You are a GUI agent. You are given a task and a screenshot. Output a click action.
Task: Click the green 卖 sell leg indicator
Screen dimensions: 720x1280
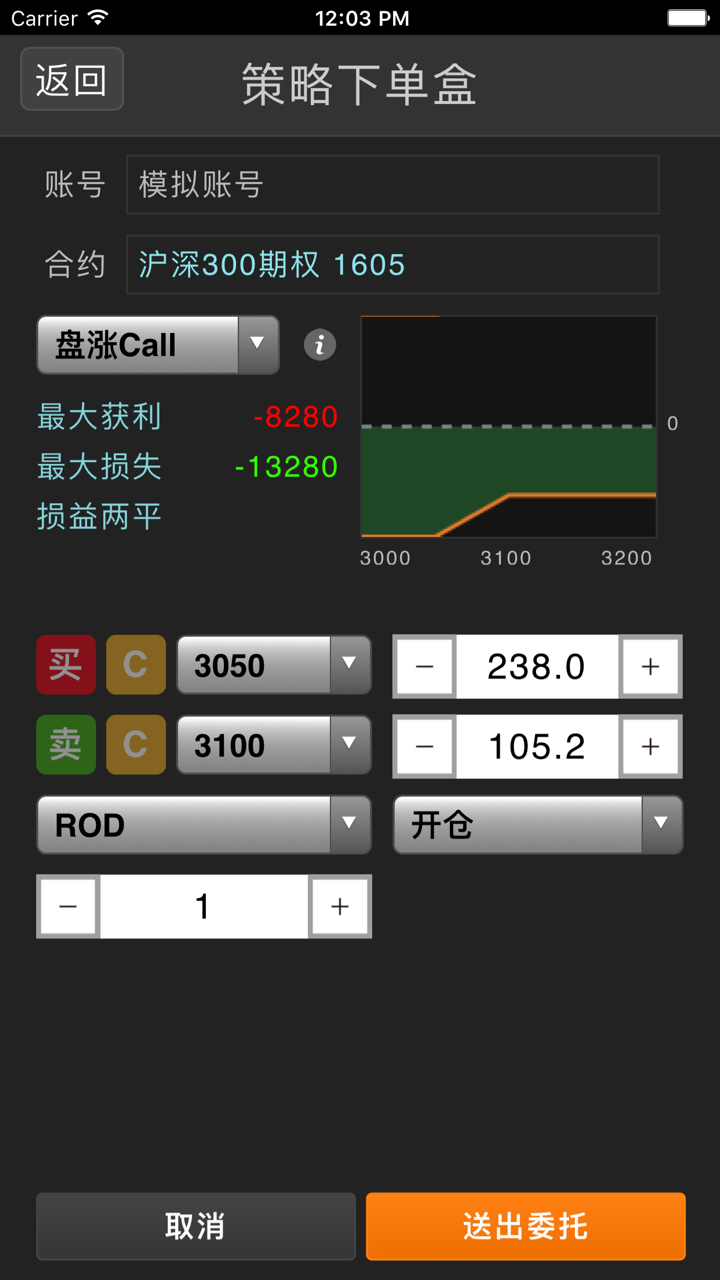pyautogui.click(x=65, y=745)
